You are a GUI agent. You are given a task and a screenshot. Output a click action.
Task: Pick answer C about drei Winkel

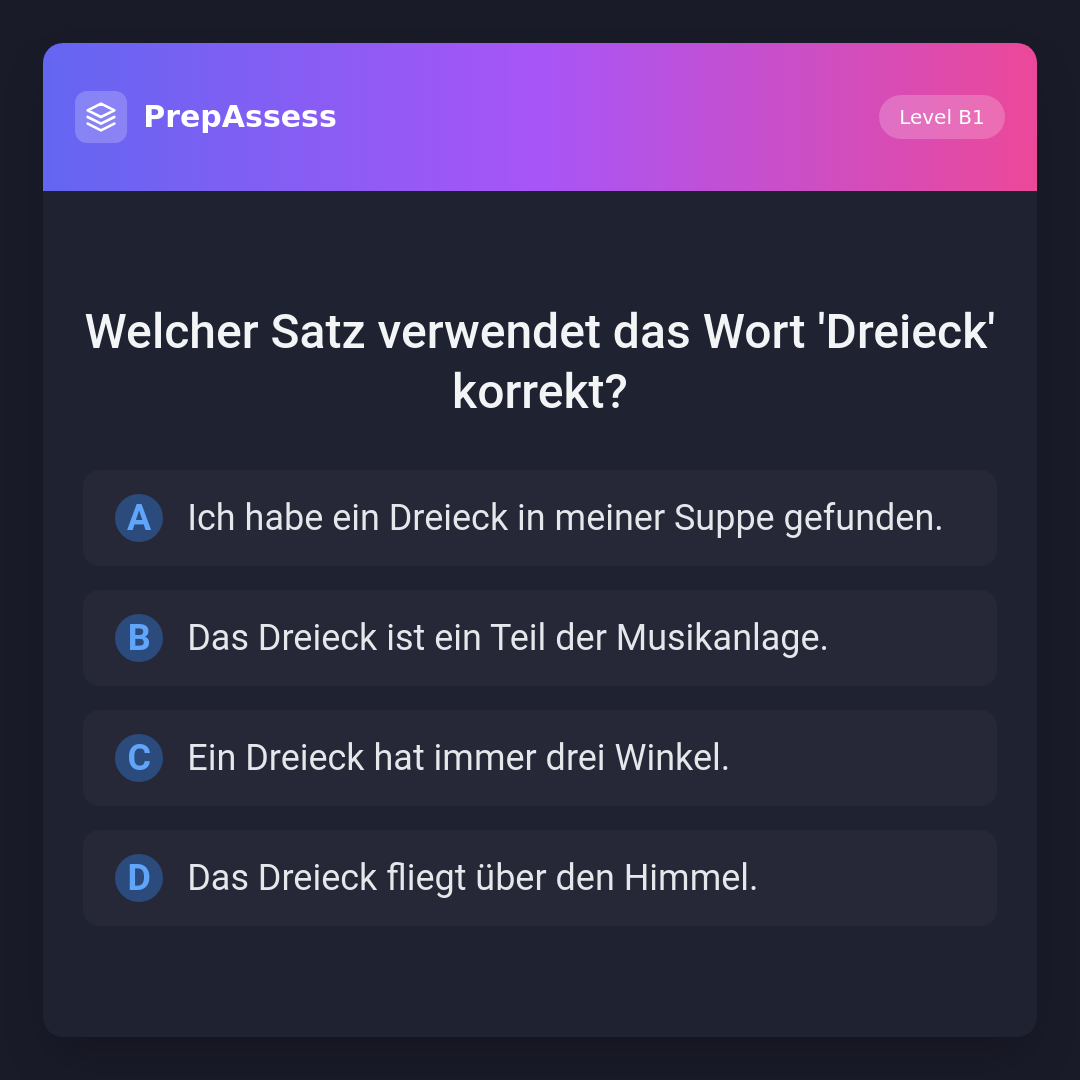pos(540,758)
